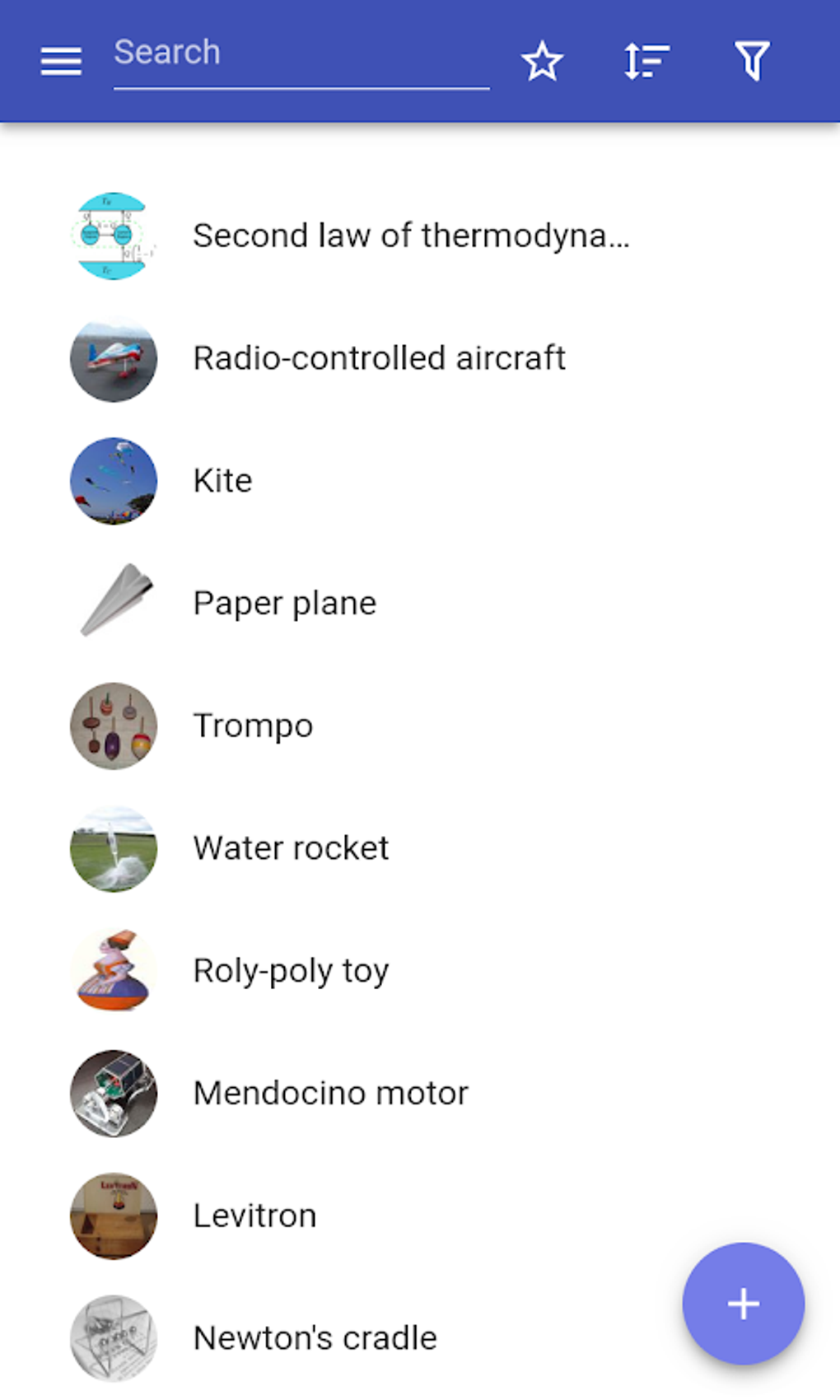The image size is (840, 1400).
Task: Open the Paper plane entry
Action: (x=284, y=604)
